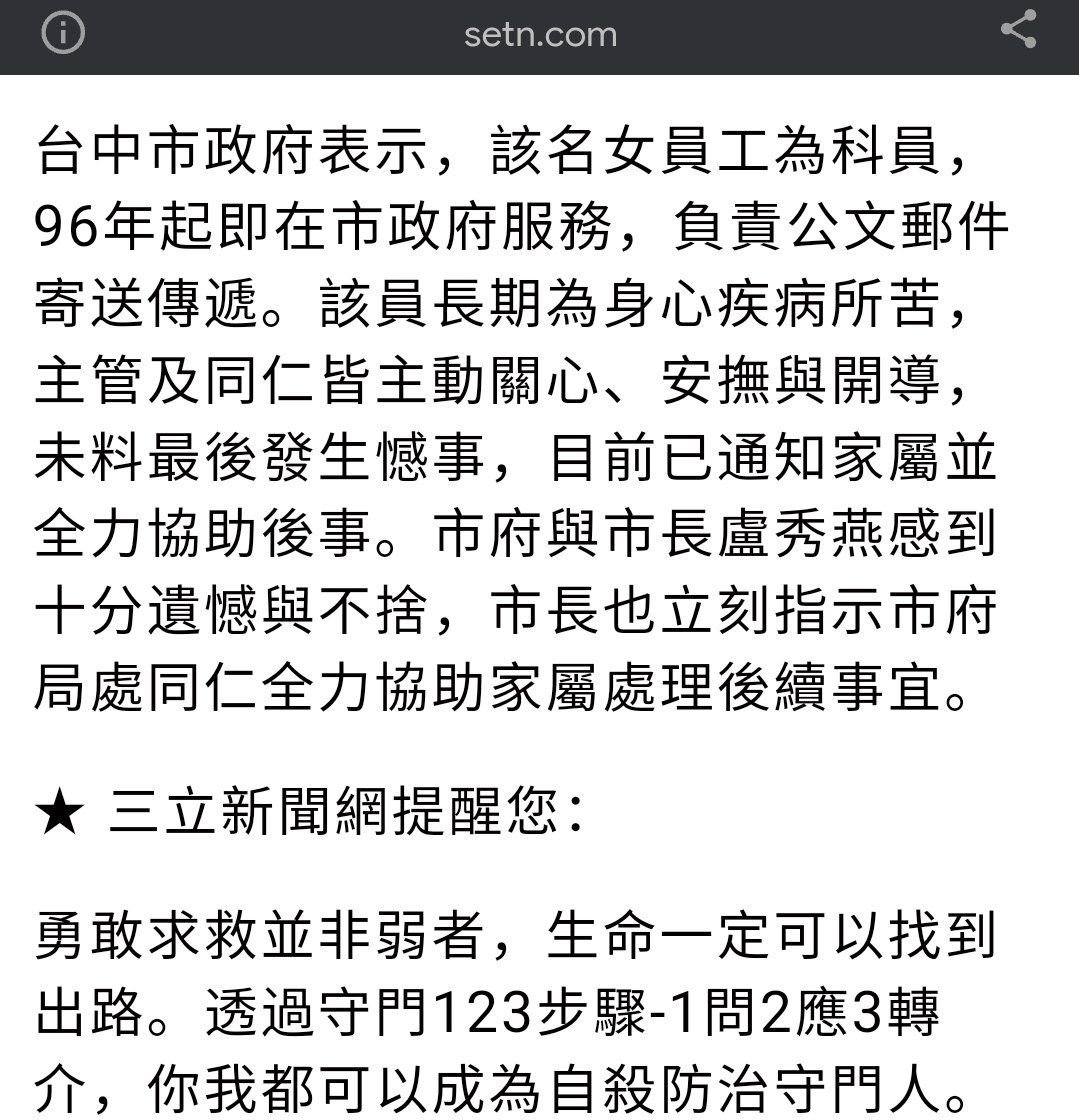Open the page info icon
This screenshot has width=1079, height=1120.
(x=63, y=34)
